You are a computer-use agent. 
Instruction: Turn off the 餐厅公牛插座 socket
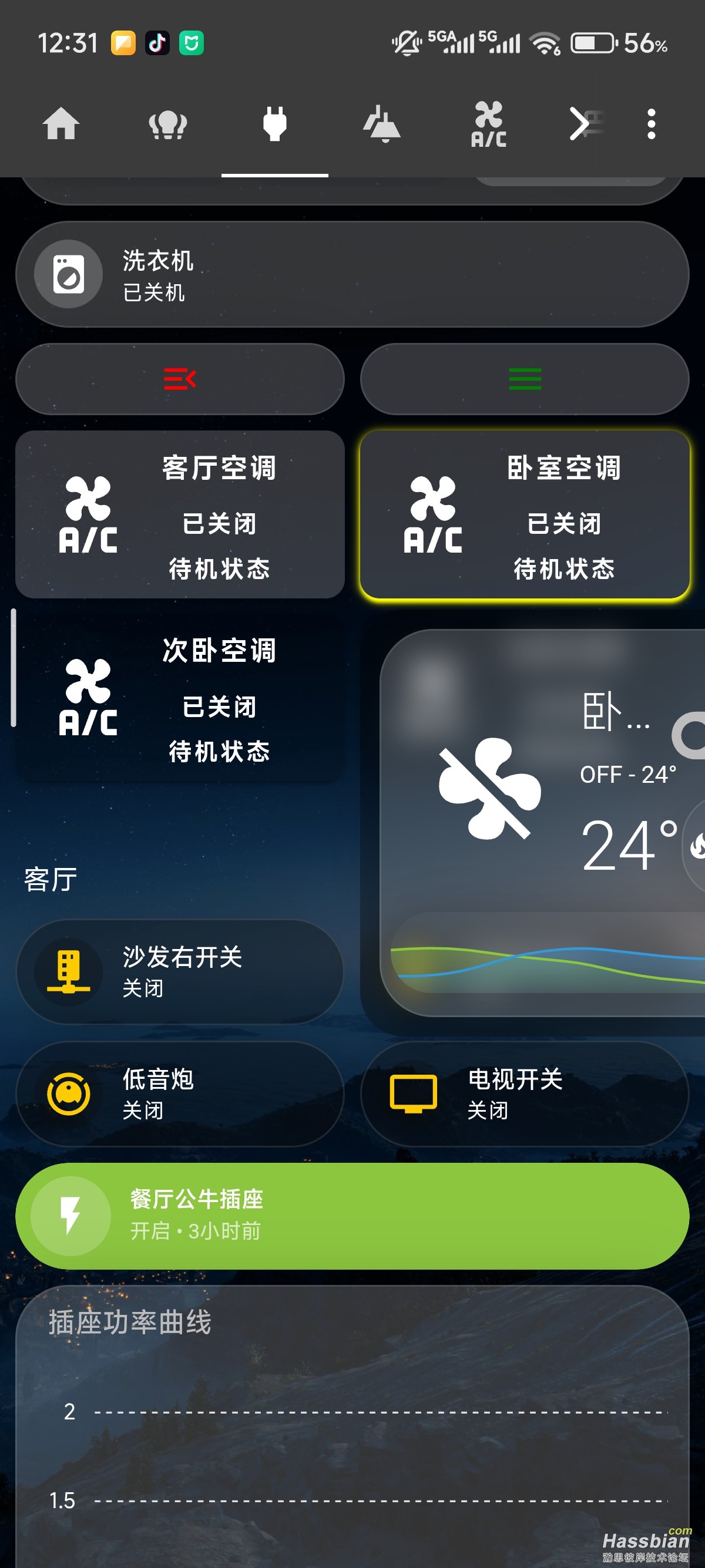click(352, 1216)
